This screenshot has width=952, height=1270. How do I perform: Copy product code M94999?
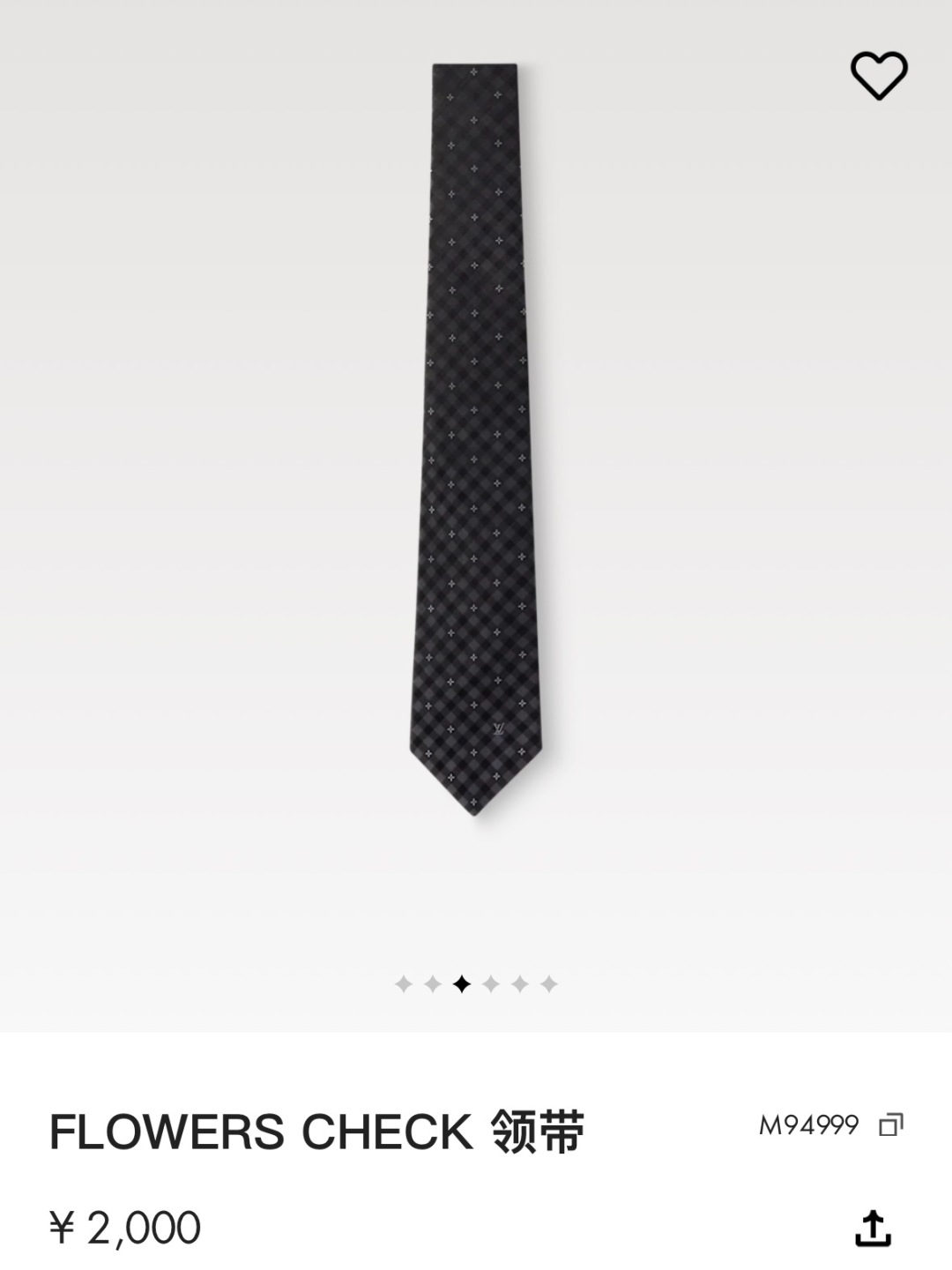tap(891, 1125)
